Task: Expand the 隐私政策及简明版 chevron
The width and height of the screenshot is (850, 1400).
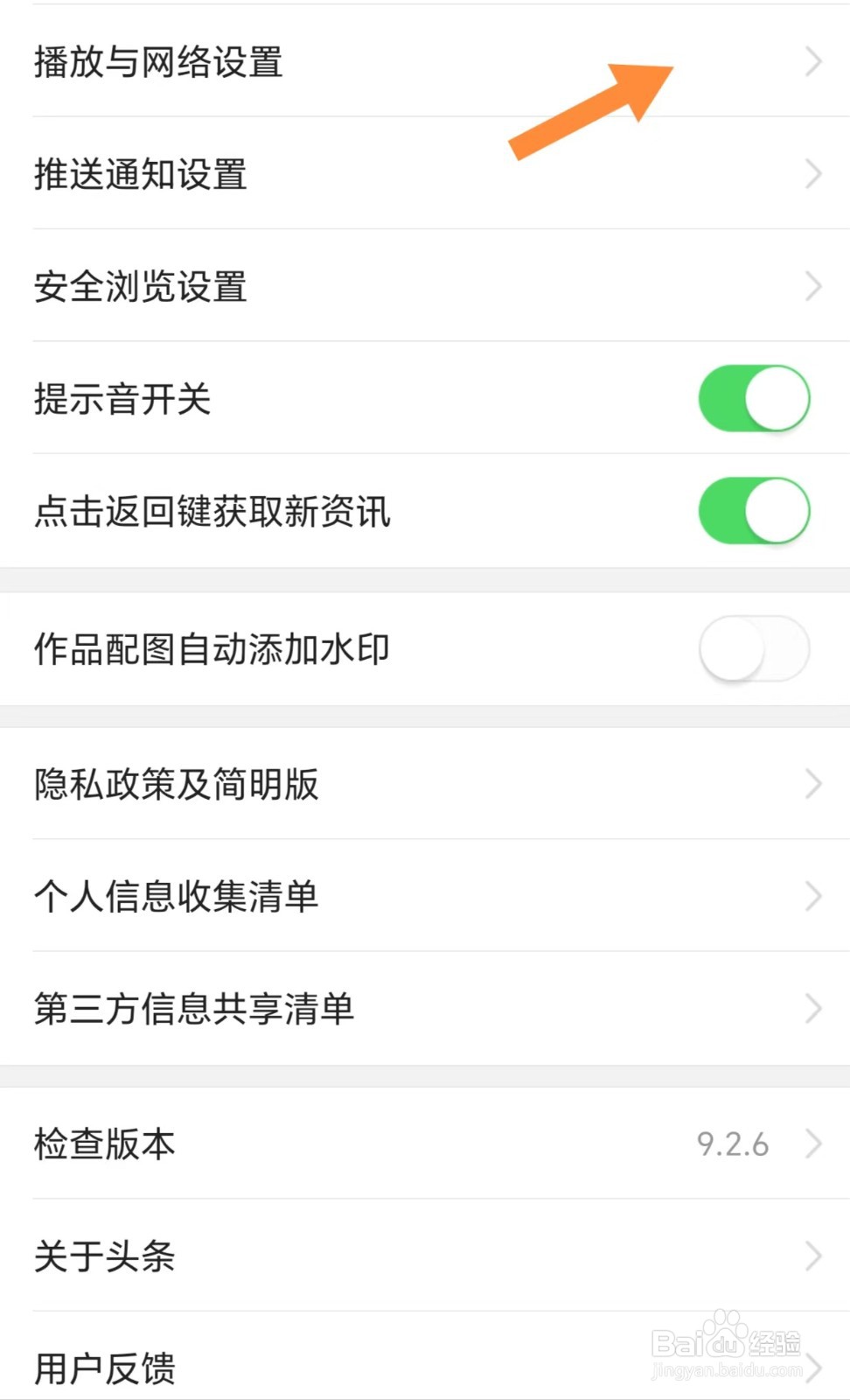Action: (x=813, y=785)
